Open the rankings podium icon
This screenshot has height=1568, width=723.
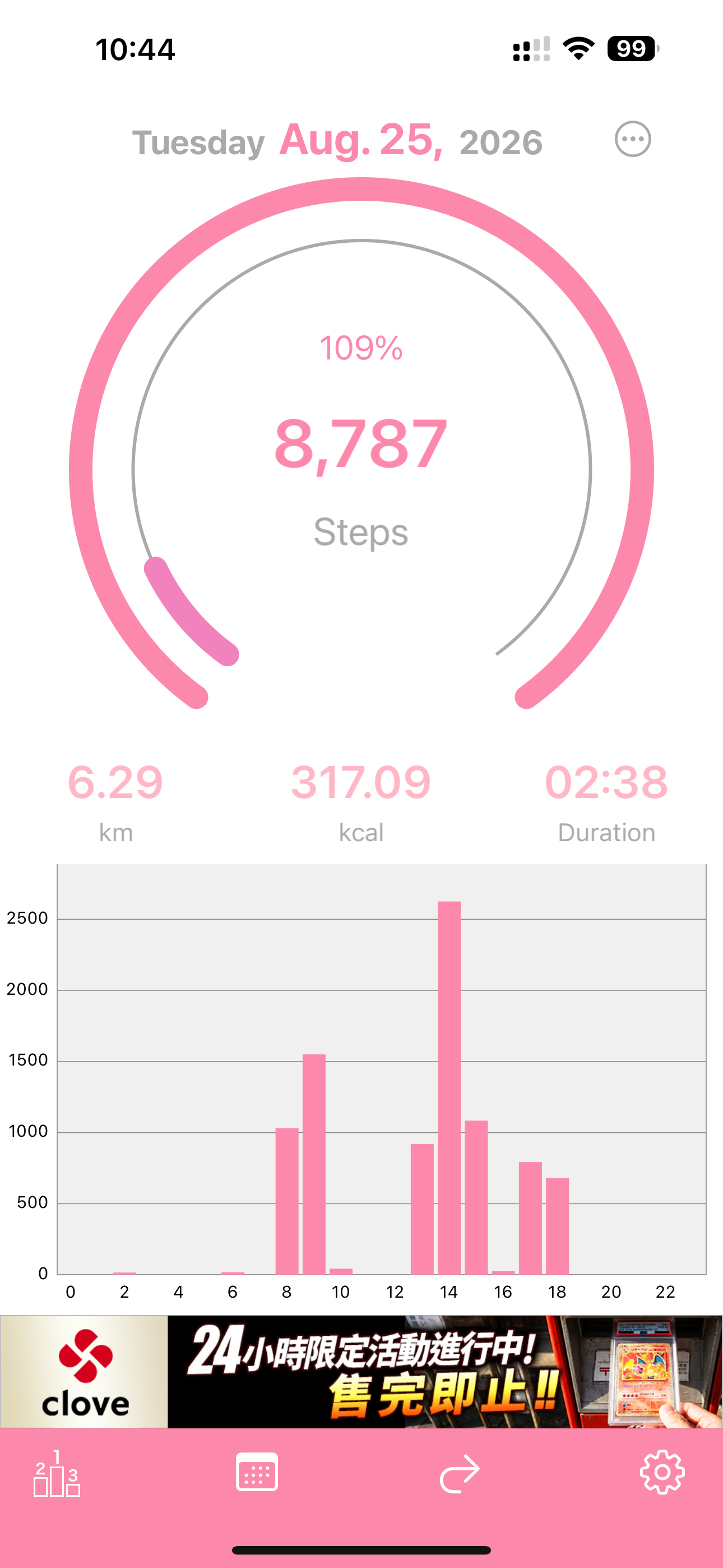pos(57,1474)
